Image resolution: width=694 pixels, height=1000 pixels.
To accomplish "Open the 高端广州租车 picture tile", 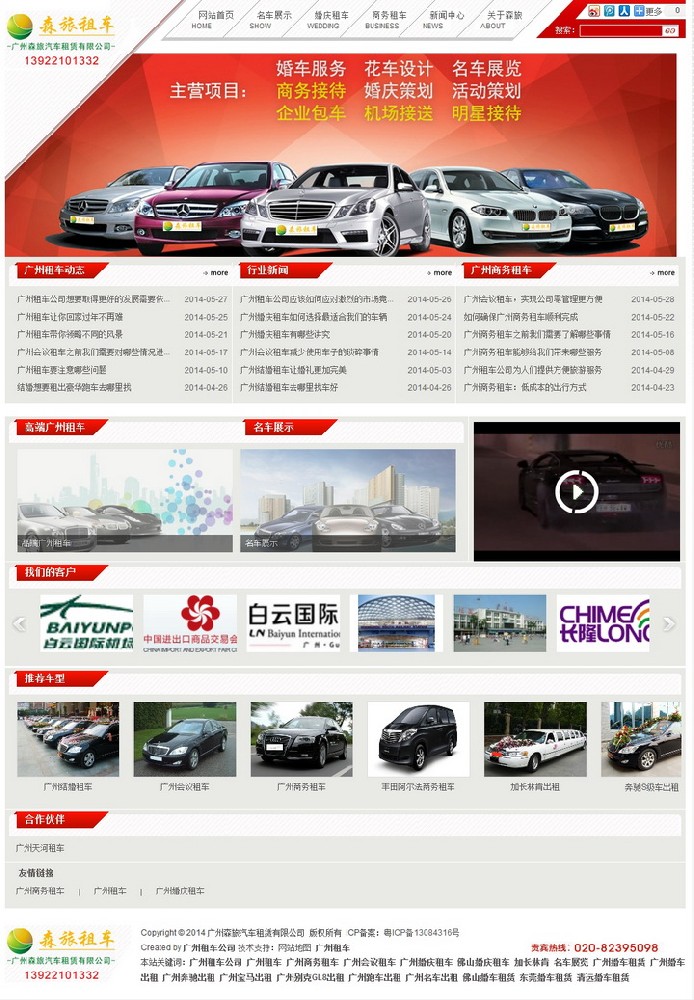I will pyautogui.click(x=125, y=500).
